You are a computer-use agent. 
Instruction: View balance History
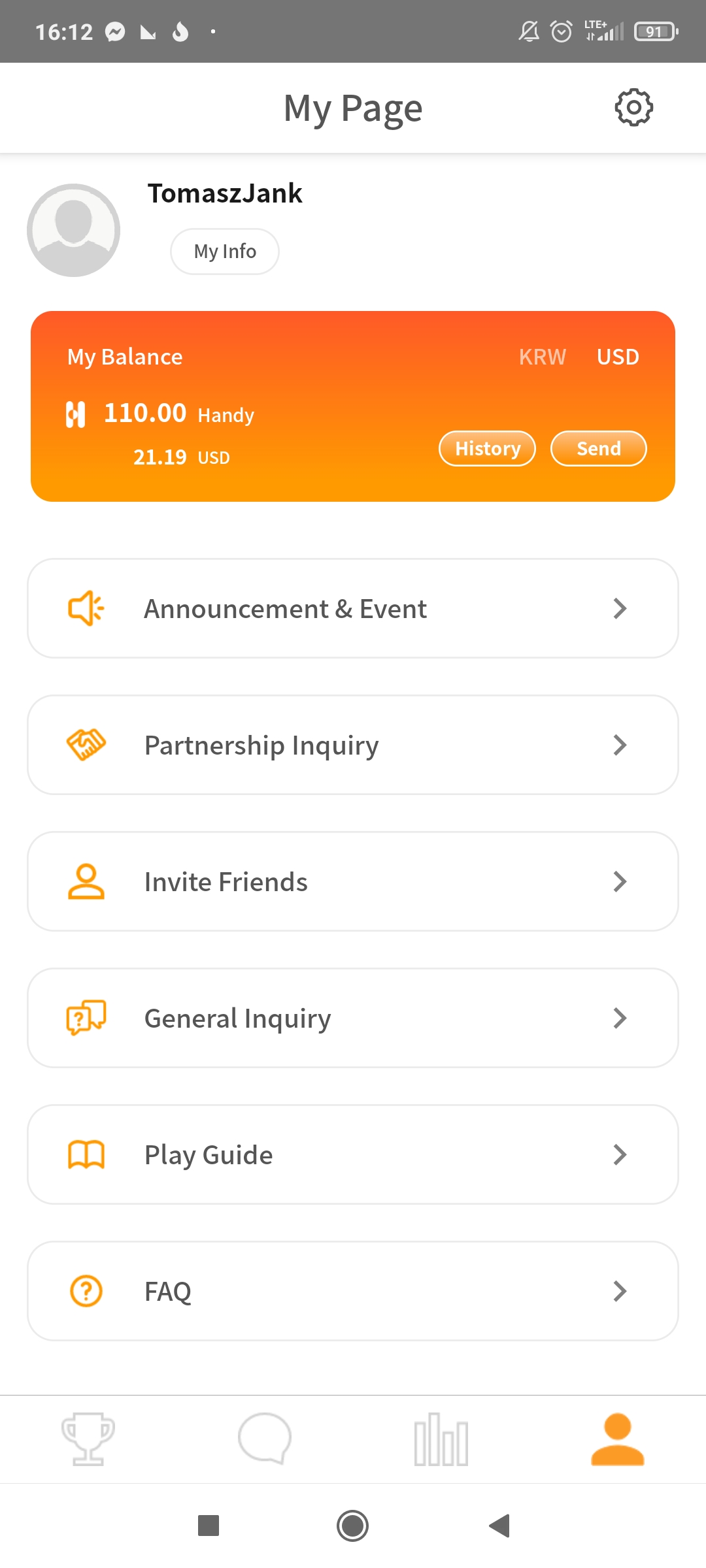tap(487, 449)
